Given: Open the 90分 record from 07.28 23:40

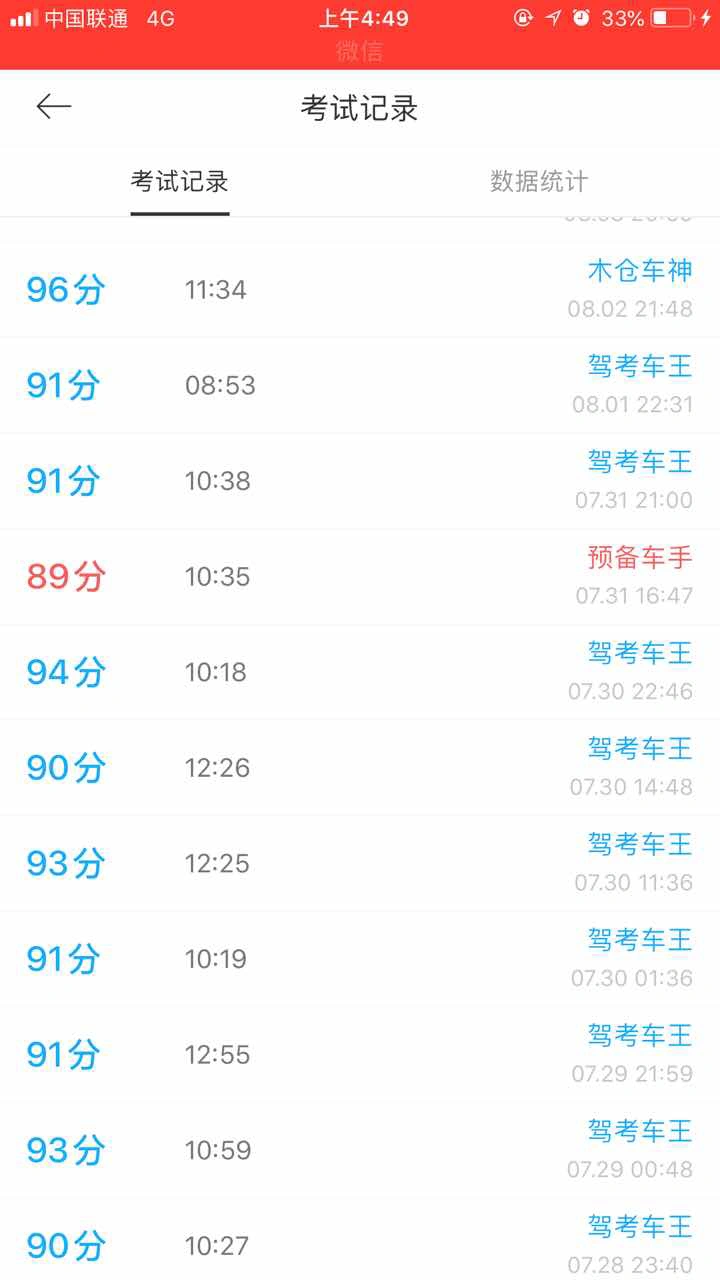Looking at the screenshot, I should [360, 1240].
